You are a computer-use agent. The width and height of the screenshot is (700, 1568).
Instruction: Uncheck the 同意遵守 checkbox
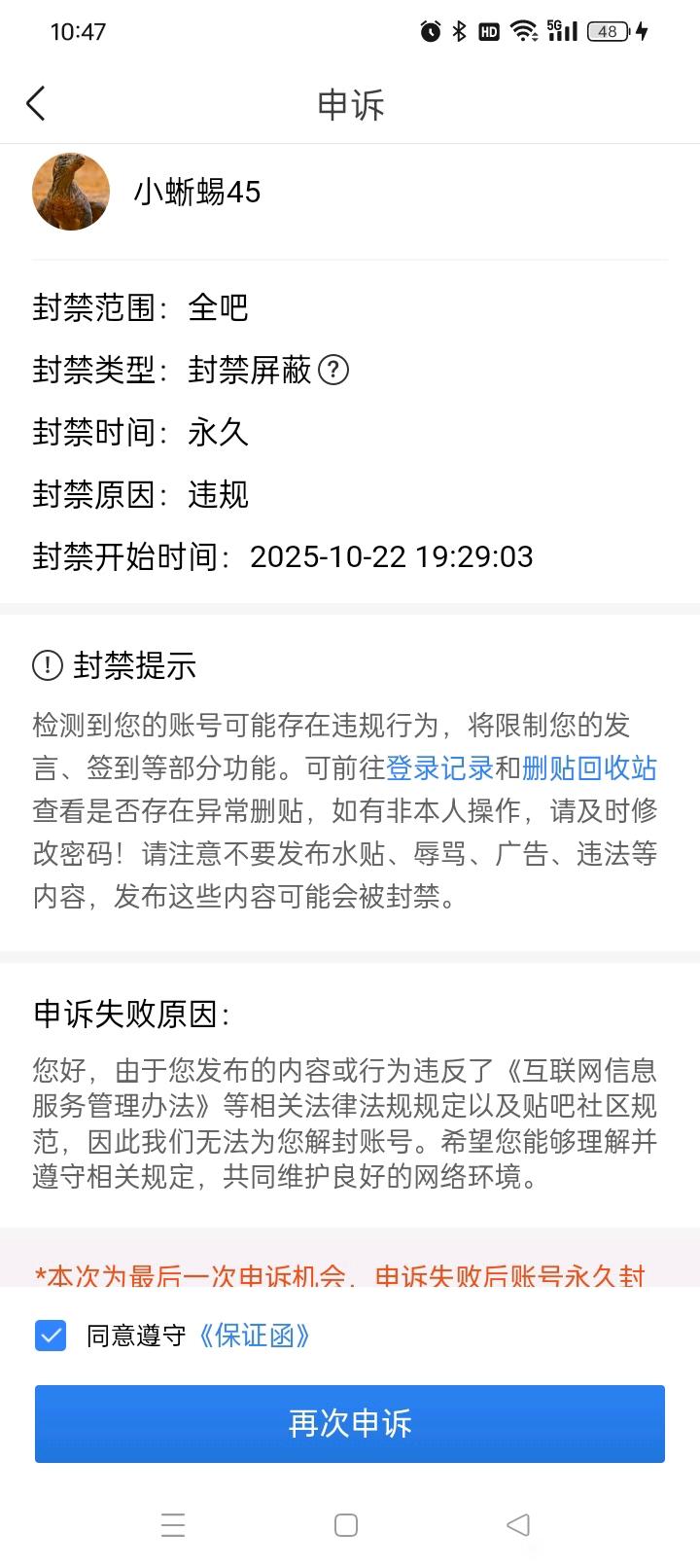[51, 1336]
